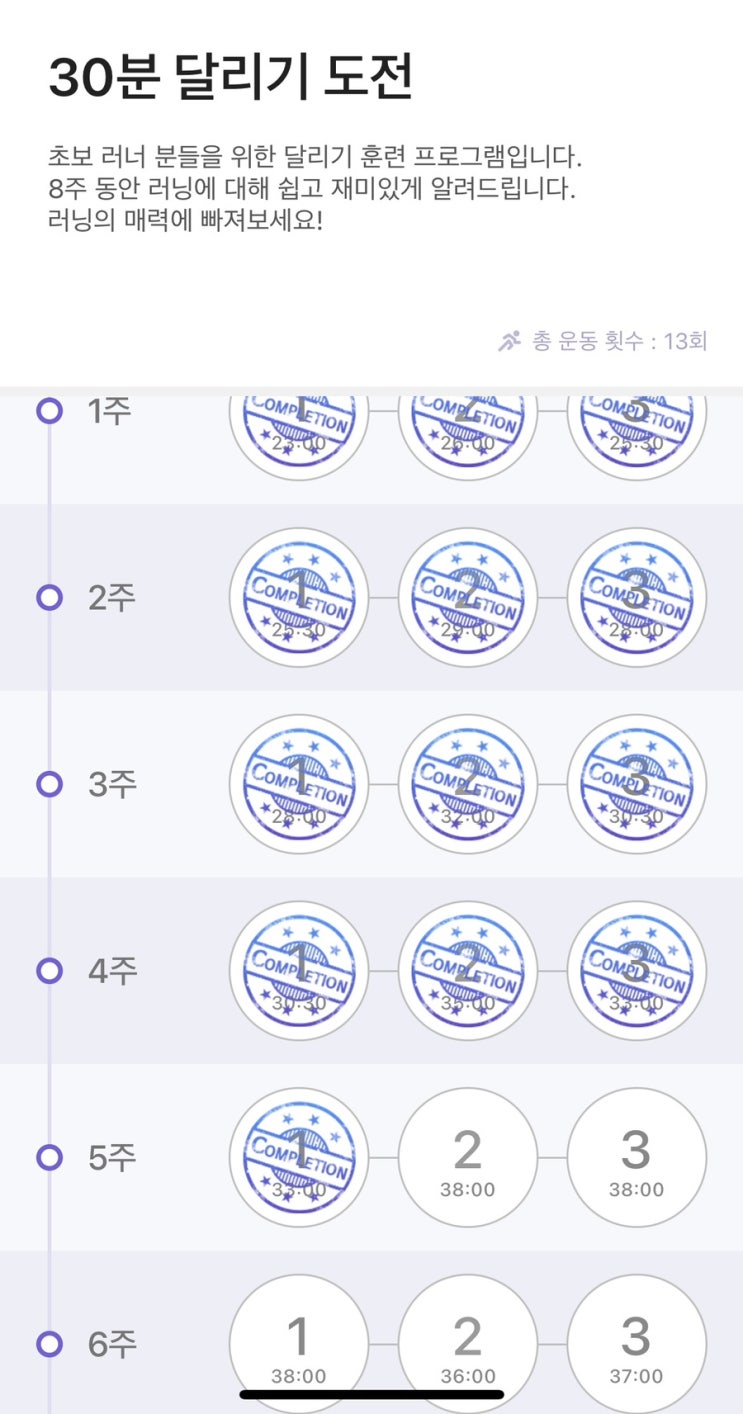Open completed week 5 session 1
The width and height of the screenshot is (743, 1414).
tap(299, 1157)
